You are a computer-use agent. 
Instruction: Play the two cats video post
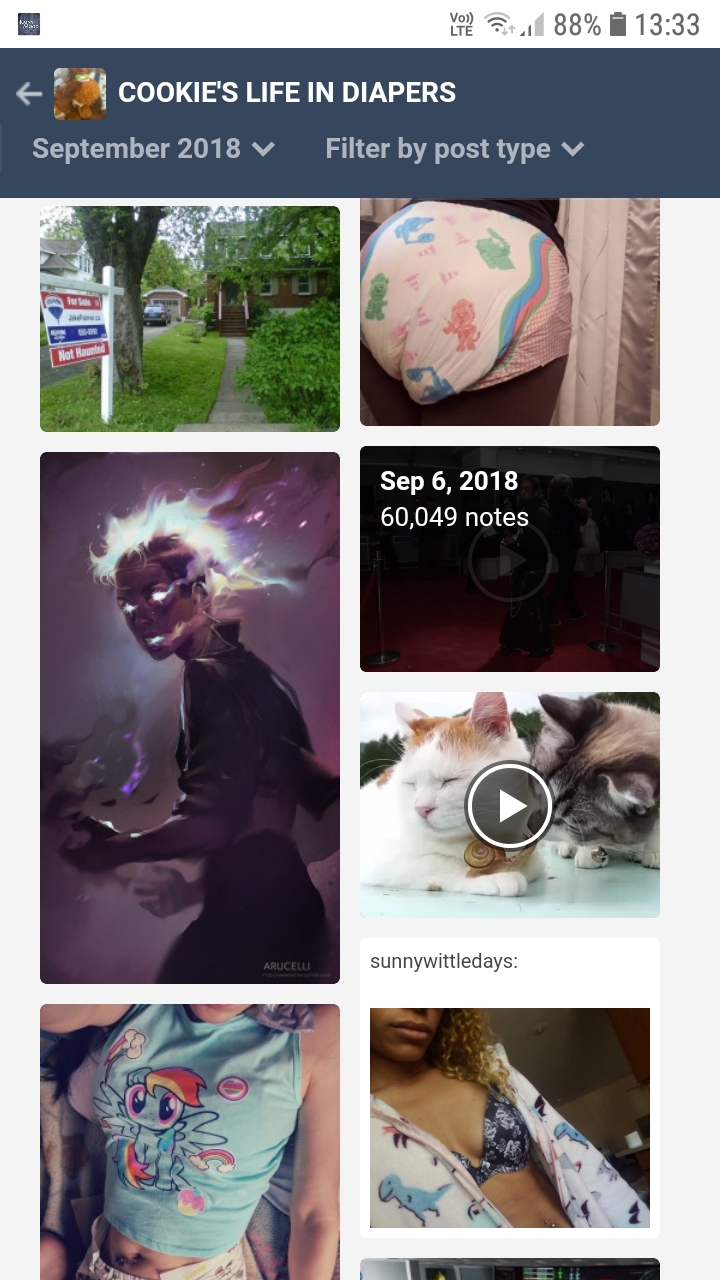click(510, 805)
